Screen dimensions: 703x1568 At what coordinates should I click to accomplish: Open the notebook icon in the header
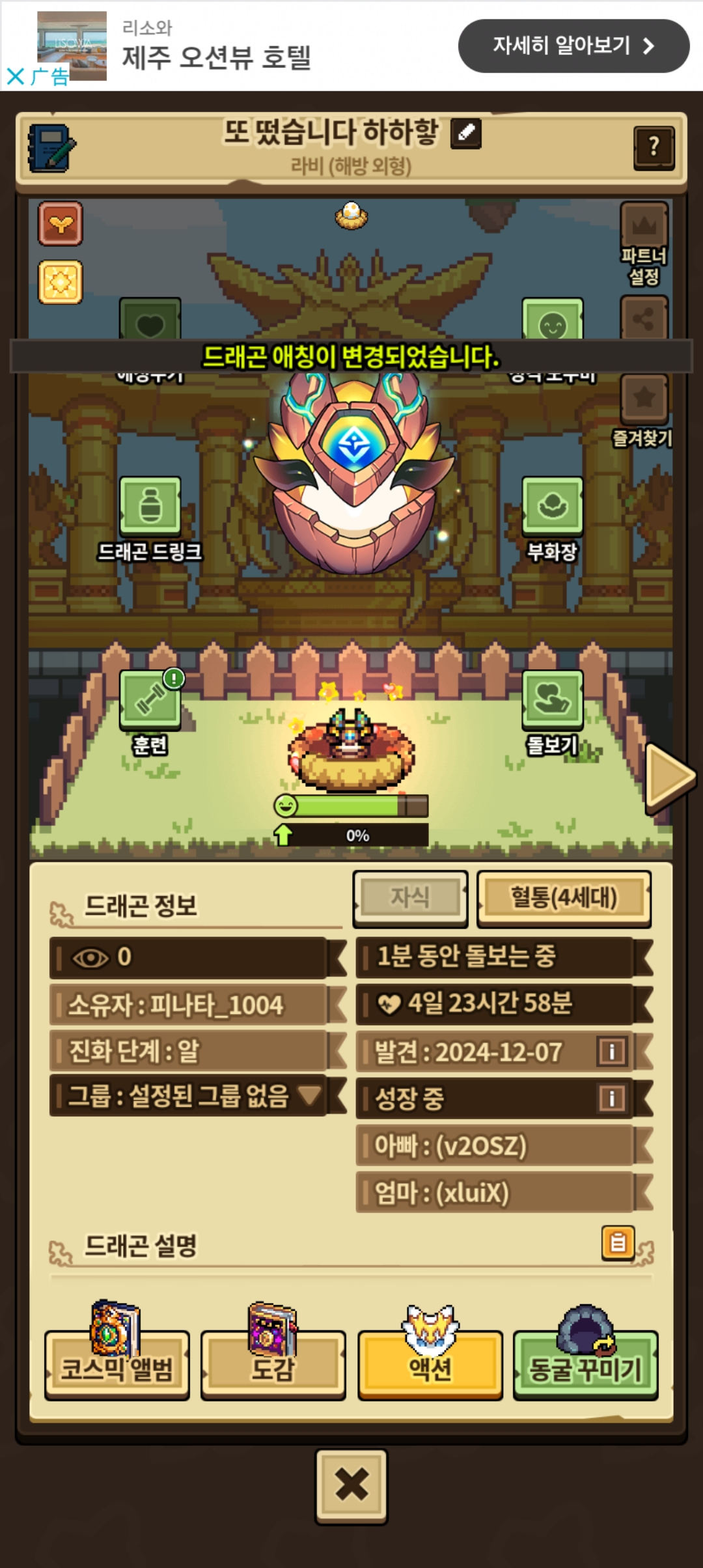point(51,148)
